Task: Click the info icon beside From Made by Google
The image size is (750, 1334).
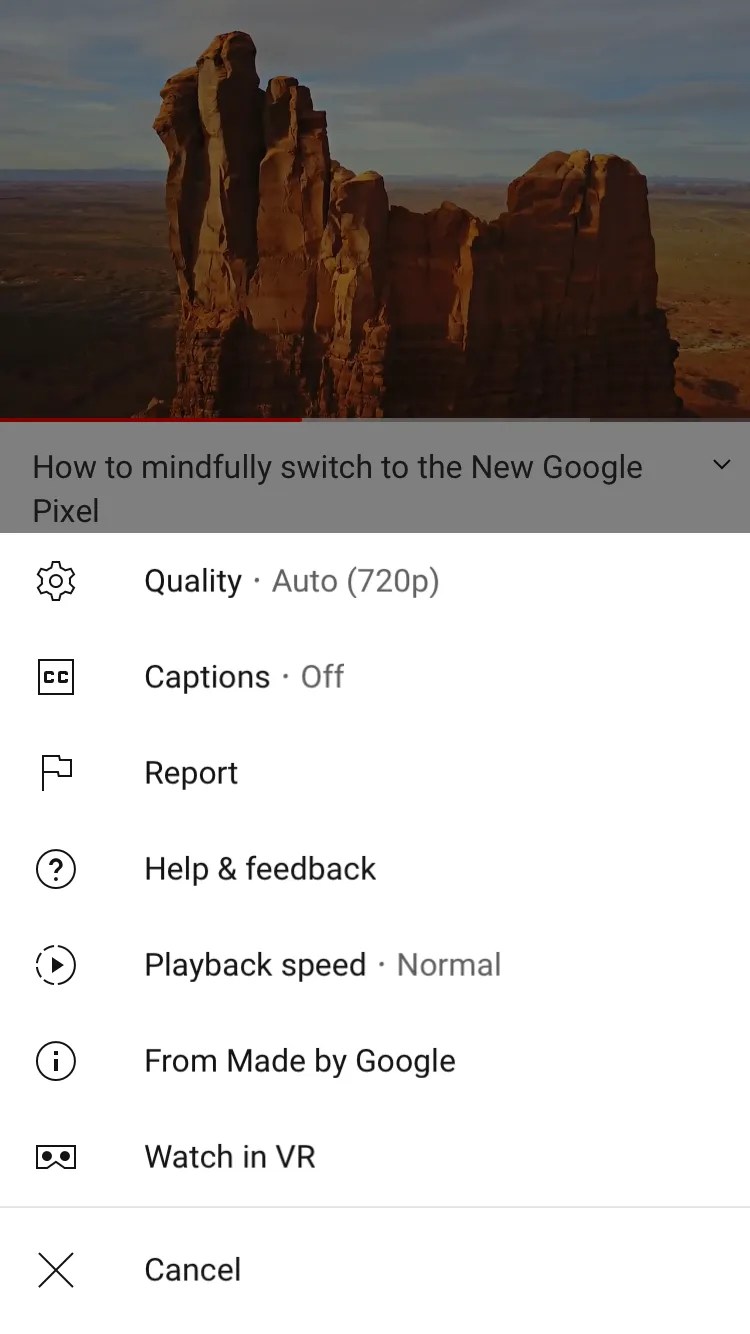Action: [55, 1061]
